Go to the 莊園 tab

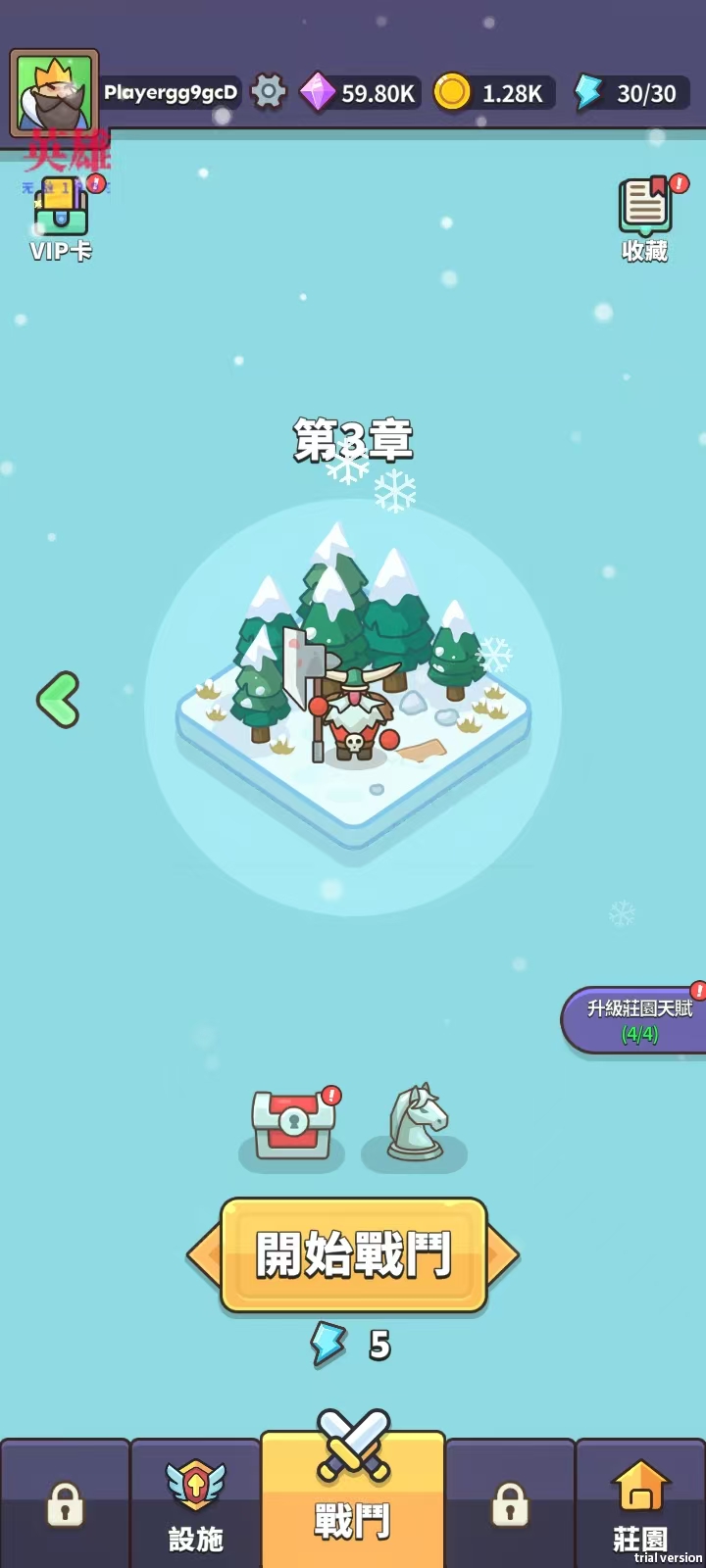pos(640,1504)
